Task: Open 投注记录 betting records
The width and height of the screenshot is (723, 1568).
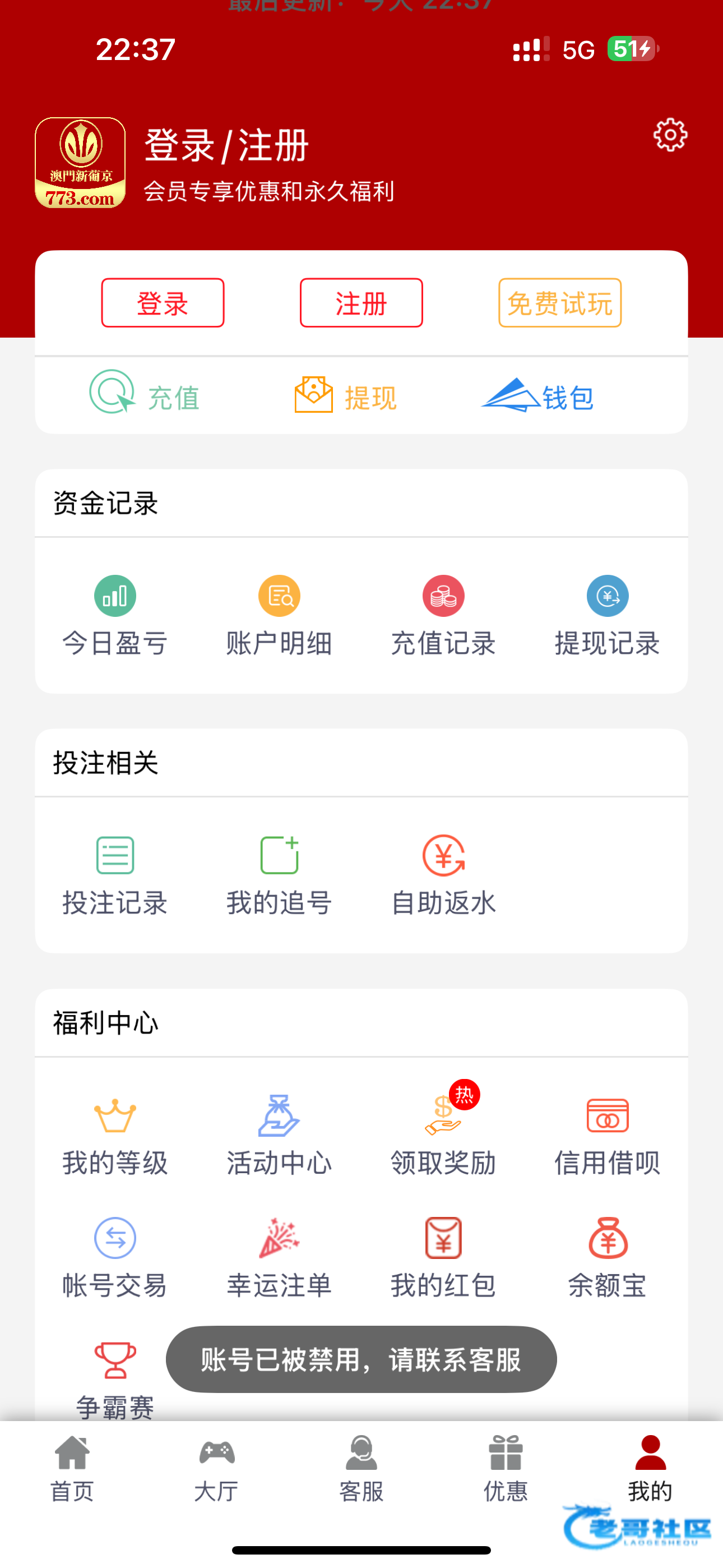Action: [x=115, y=875]
